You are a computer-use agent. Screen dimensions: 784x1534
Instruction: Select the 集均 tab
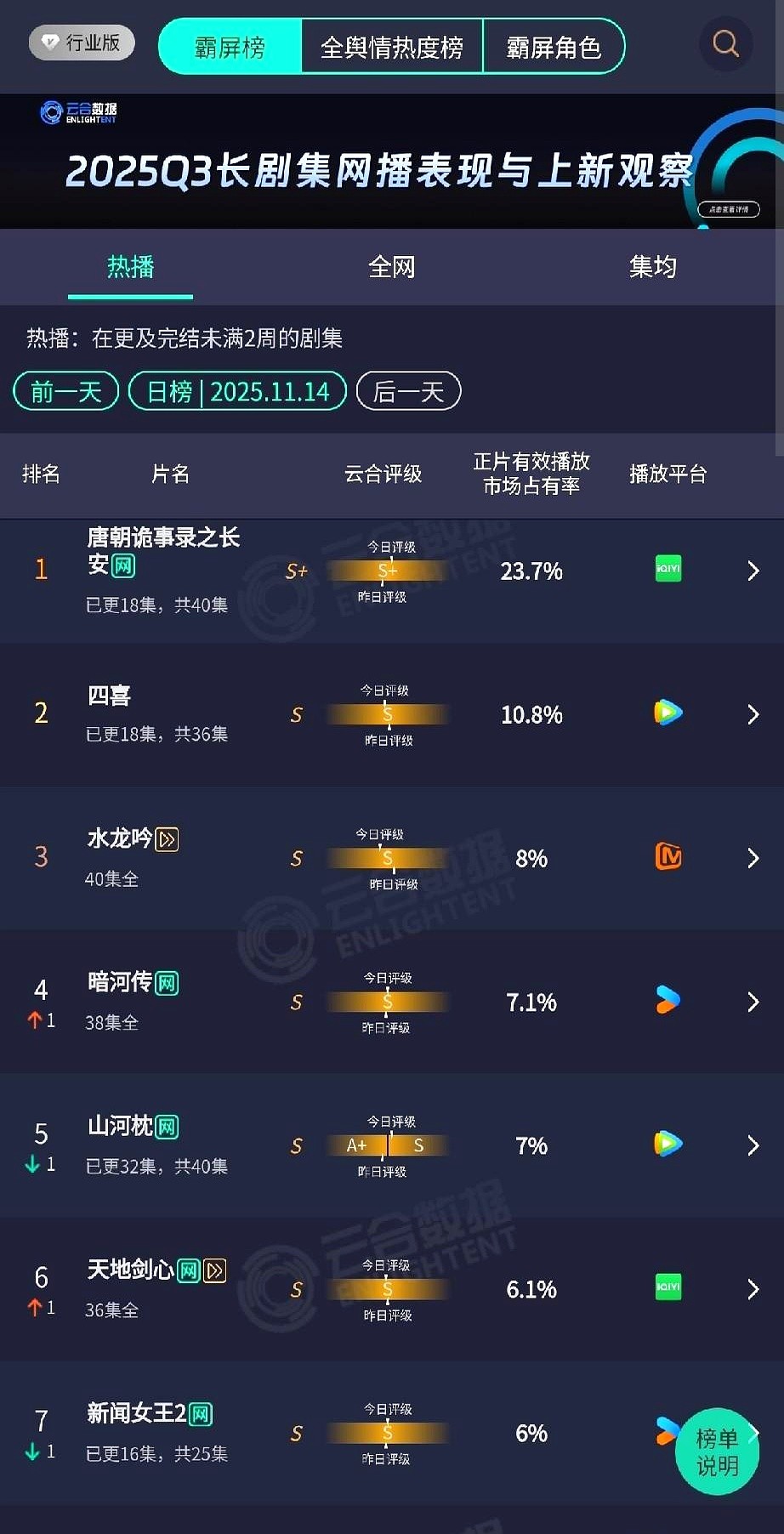click(652, 266)
